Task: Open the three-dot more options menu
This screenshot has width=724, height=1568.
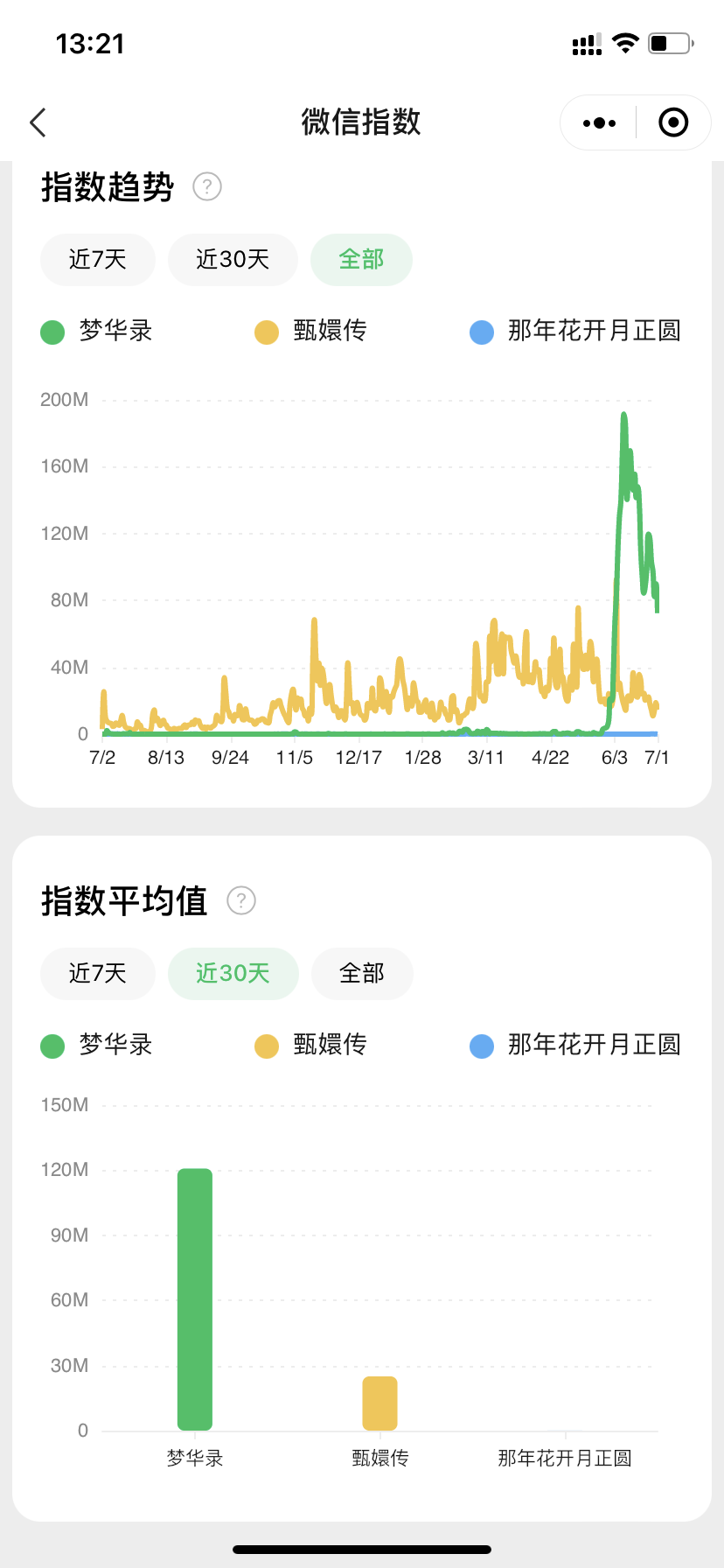Action: 597,122
